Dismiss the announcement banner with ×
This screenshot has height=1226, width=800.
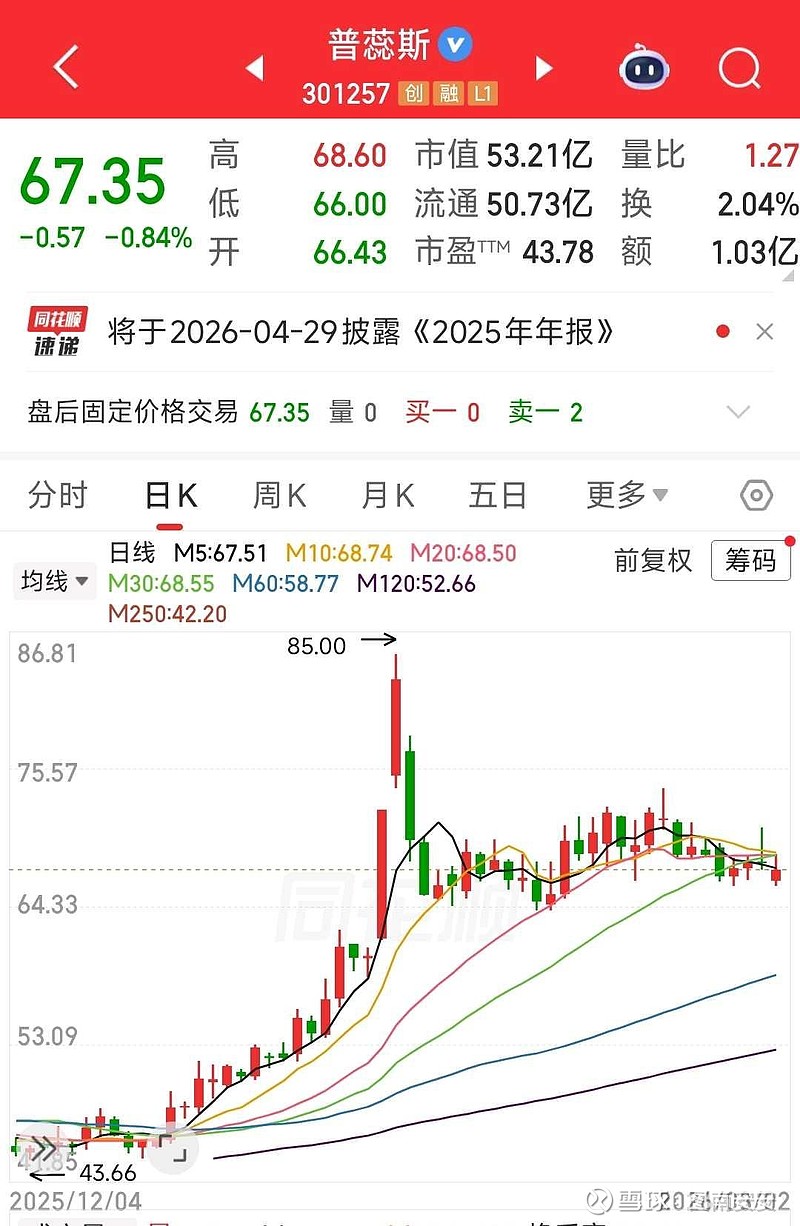(x=765, y=331)
